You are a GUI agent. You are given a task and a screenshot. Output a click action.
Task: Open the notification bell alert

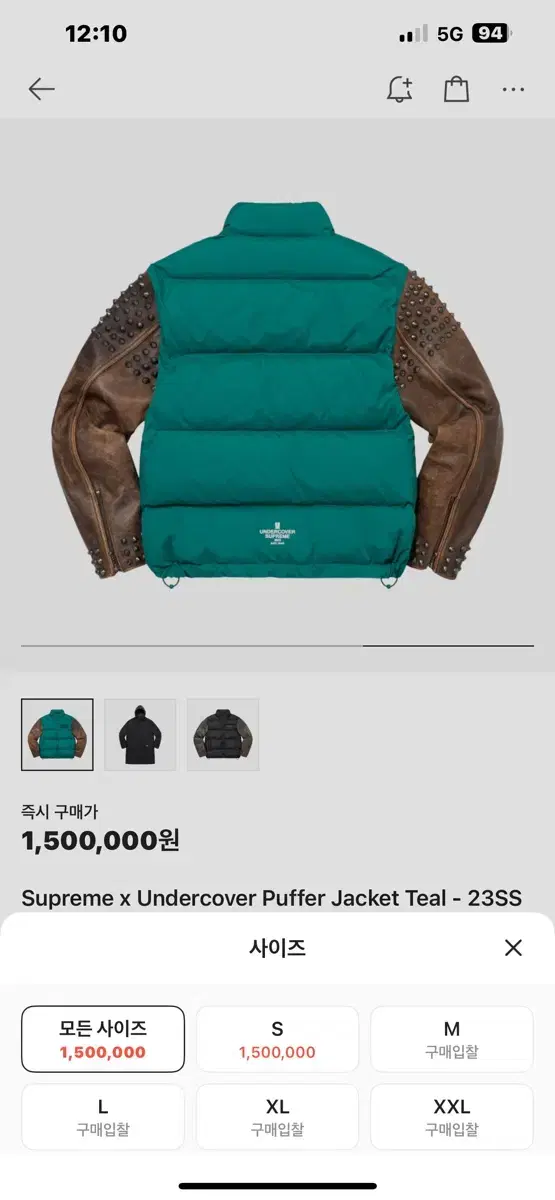coord(399,89)
